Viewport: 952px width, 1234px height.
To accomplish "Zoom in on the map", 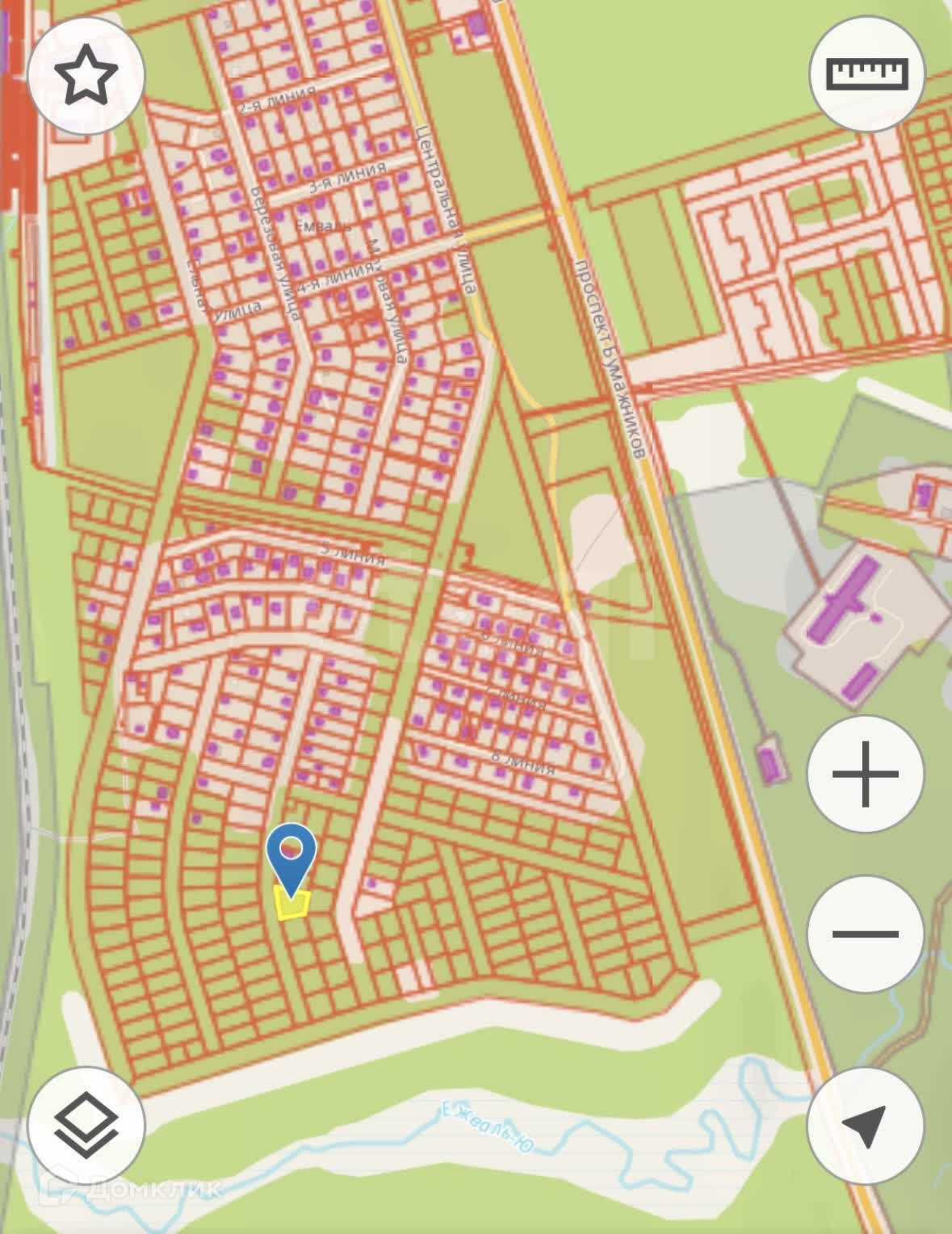I will click(865, 774).
